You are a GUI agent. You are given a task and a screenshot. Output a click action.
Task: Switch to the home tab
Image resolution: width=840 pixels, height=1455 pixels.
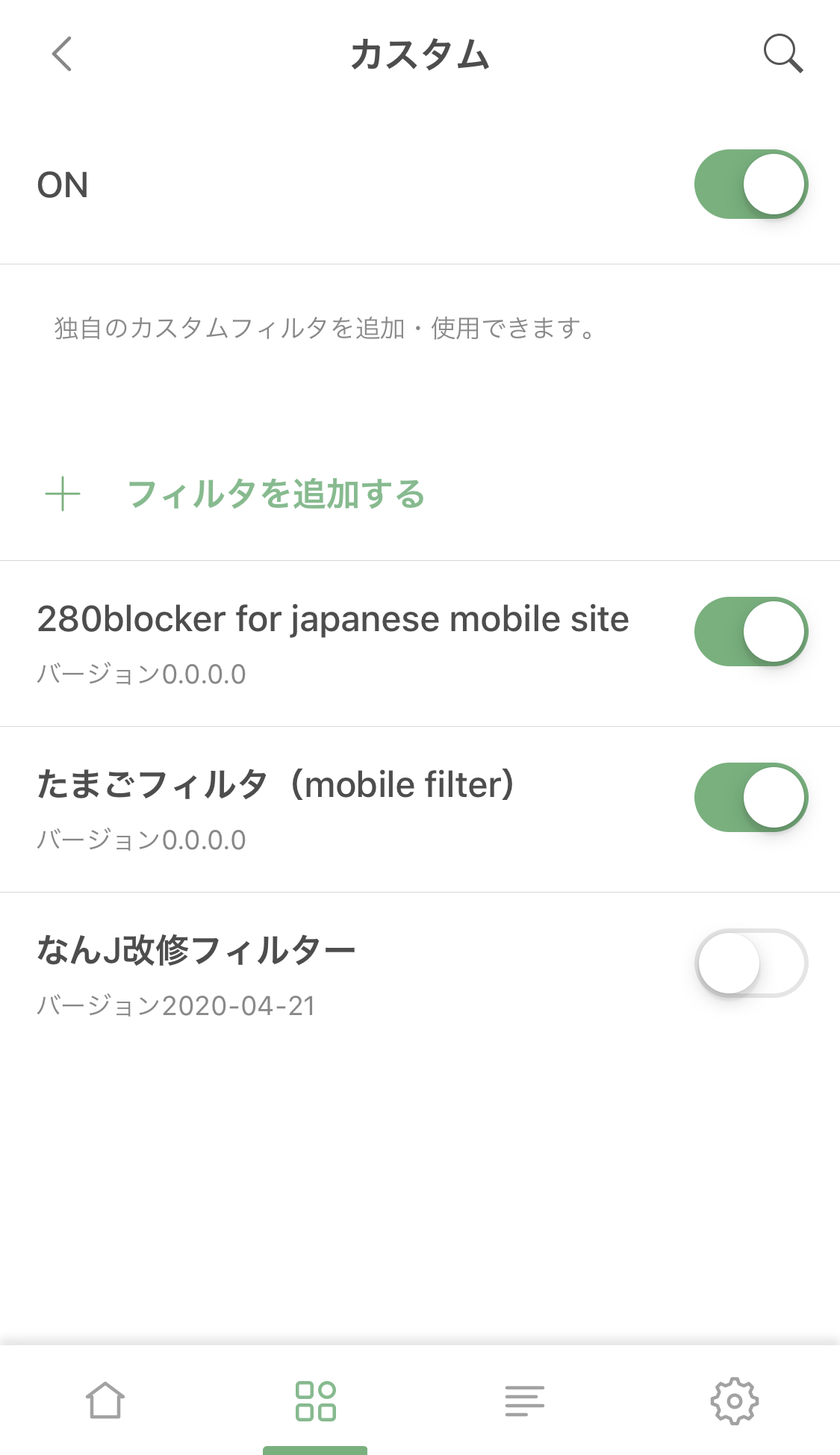[105, 1400]
